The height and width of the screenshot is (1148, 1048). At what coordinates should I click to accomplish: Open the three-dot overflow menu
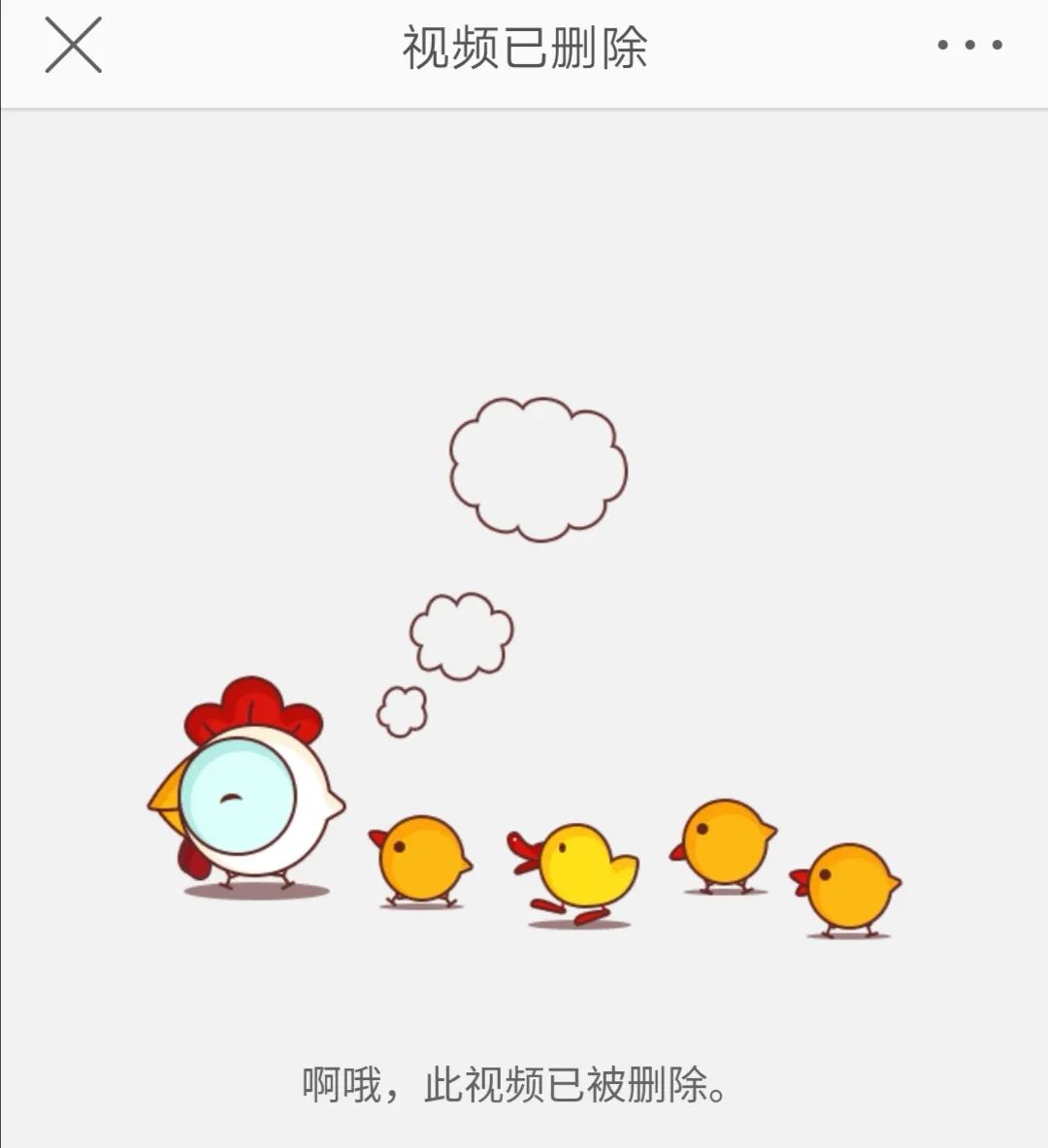[969, 45]
